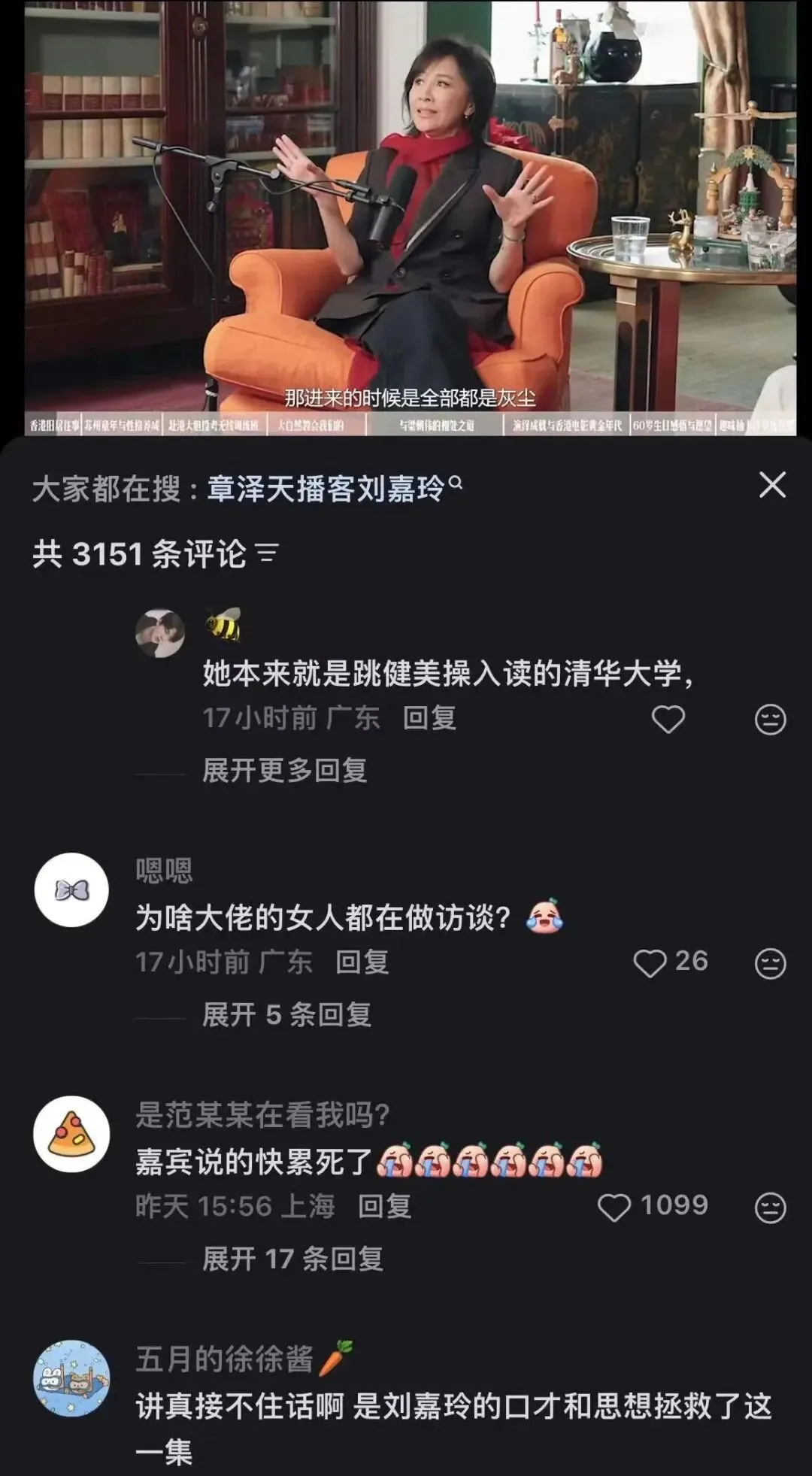Reply to the 嘉宾说的快累死了 comment
The width and height of the screenshot is (812, 1476).
384,1207
